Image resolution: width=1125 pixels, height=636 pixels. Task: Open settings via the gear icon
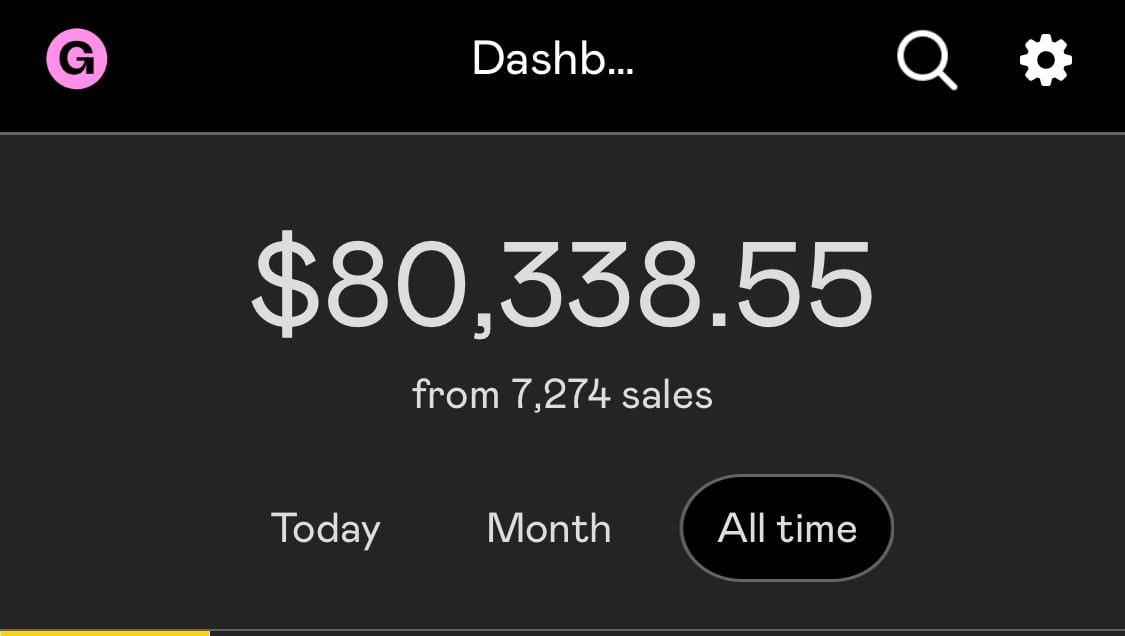click(1045, 61)
